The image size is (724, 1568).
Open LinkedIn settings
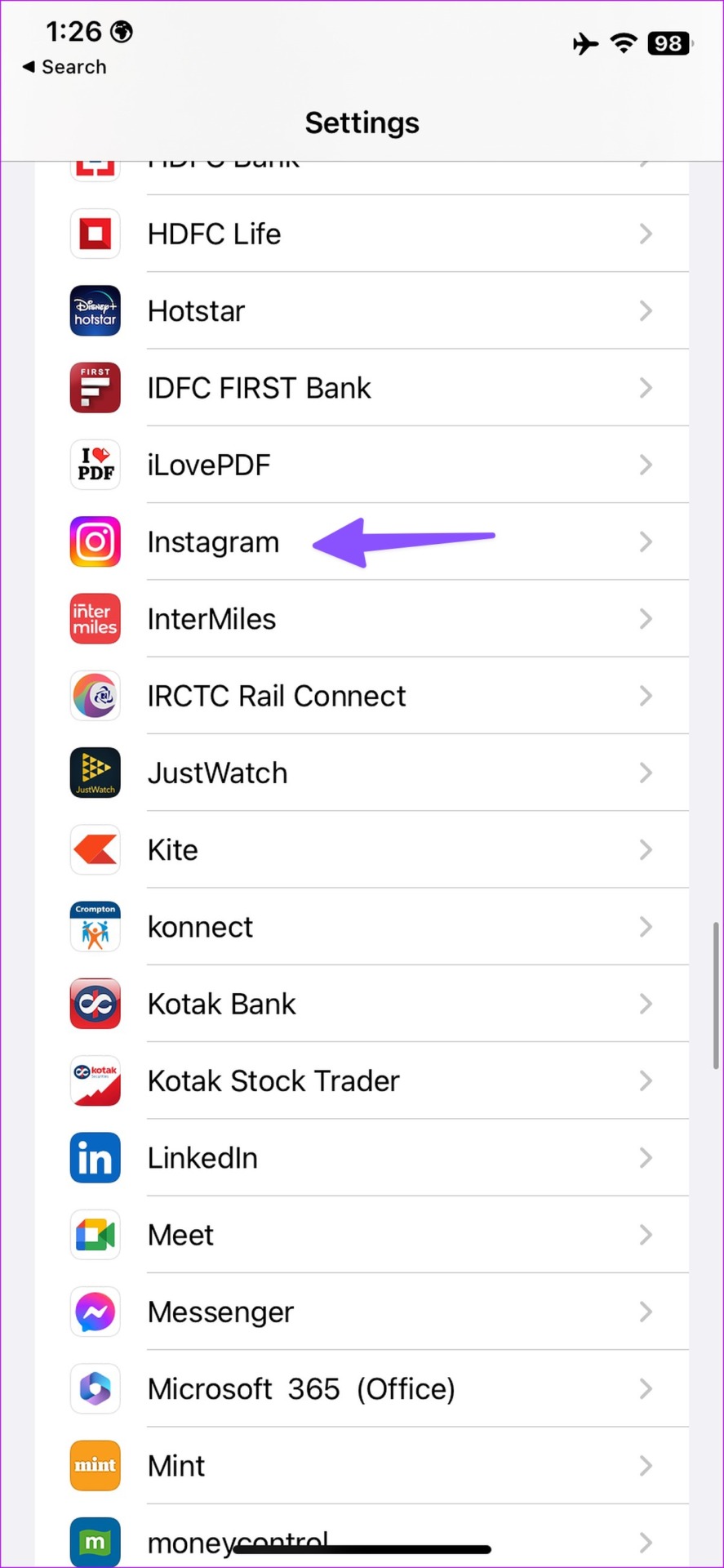tap(362, 1157)
